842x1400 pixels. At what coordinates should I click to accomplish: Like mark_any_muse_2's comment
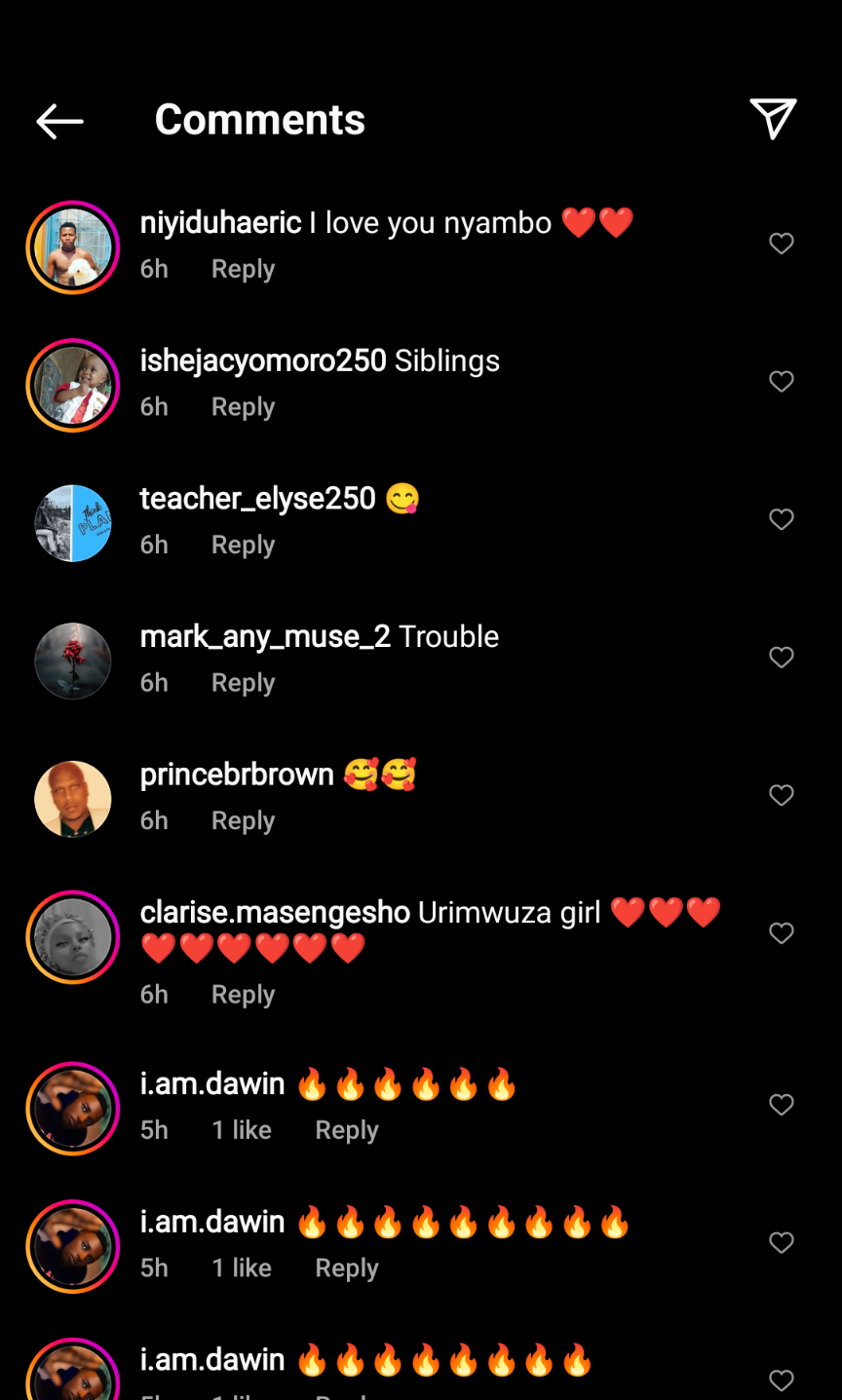[782, 658]
